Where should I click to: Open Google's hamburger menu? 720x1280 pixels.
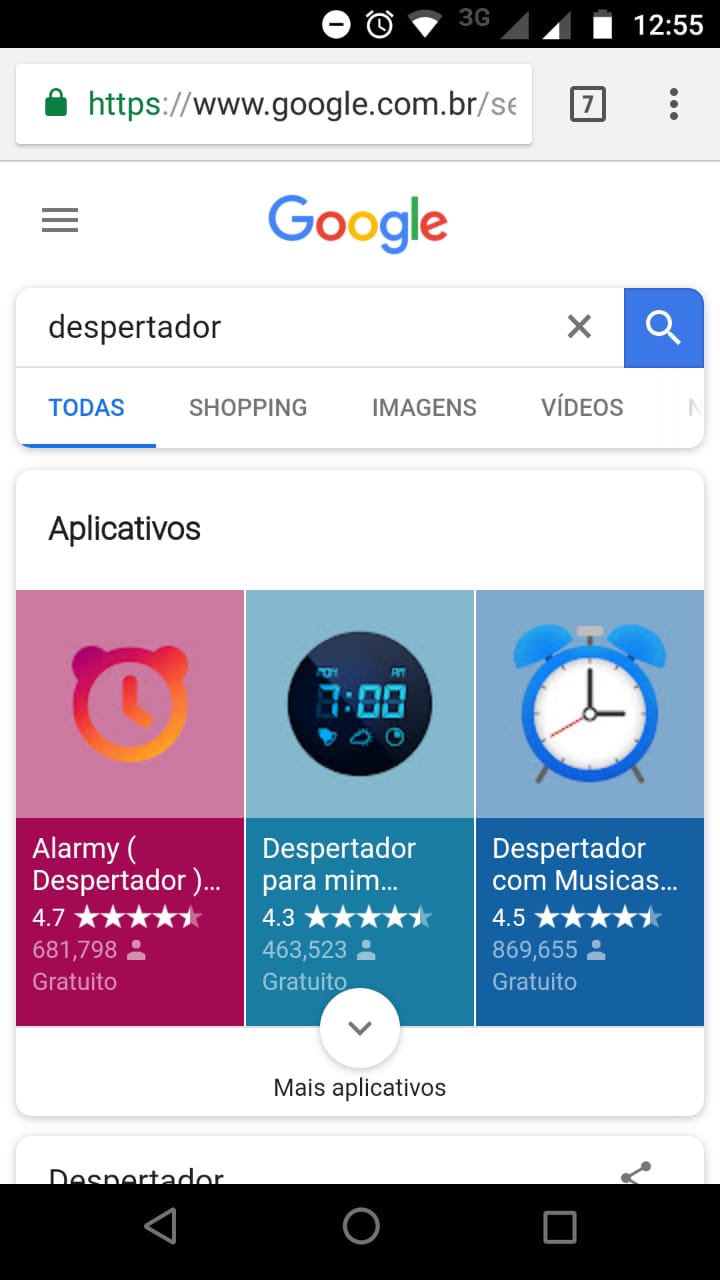coord(60,220)
